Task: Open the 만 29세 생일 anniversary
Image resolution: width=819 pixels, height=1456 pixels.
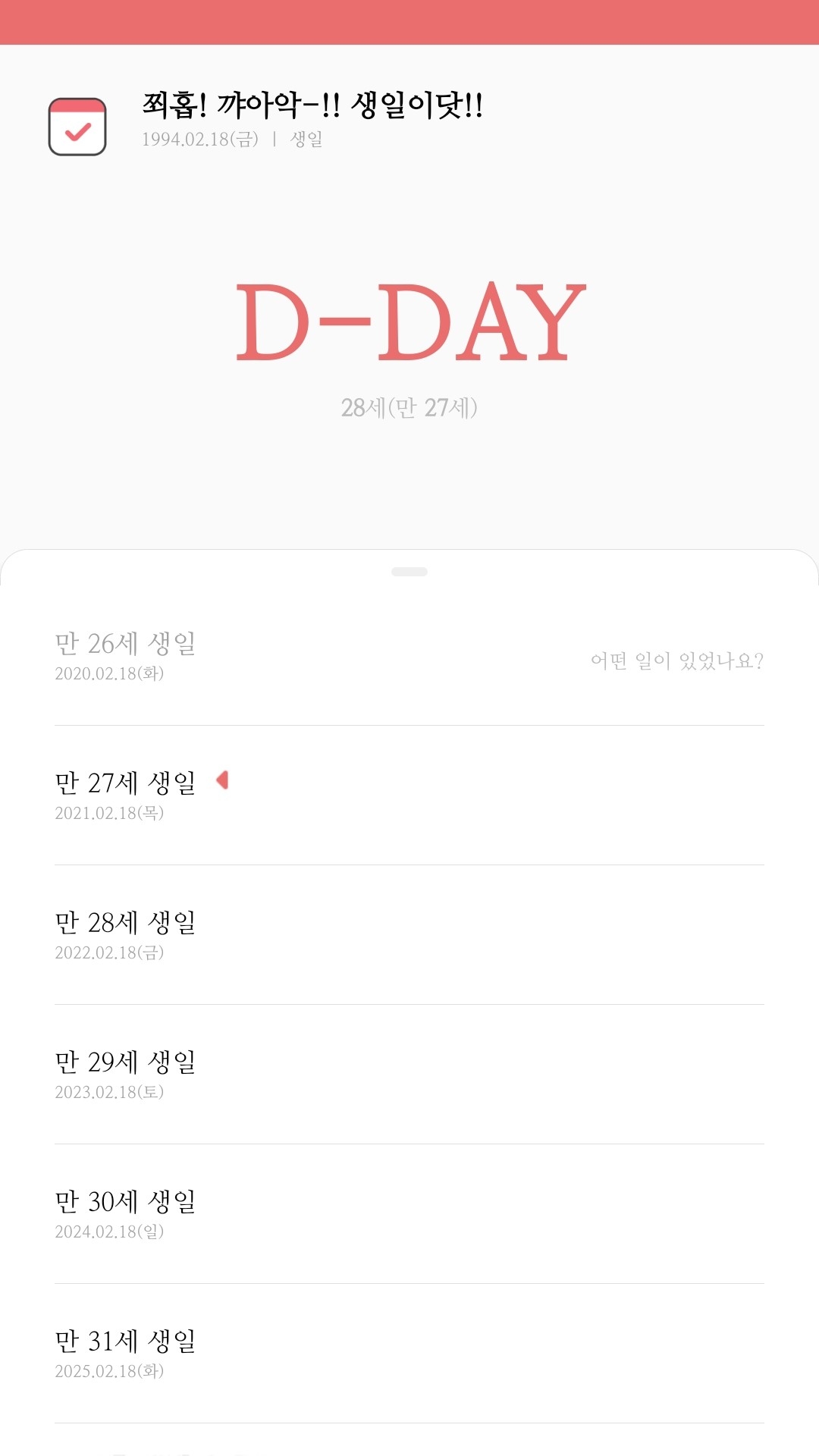Action: [409, 1075]
